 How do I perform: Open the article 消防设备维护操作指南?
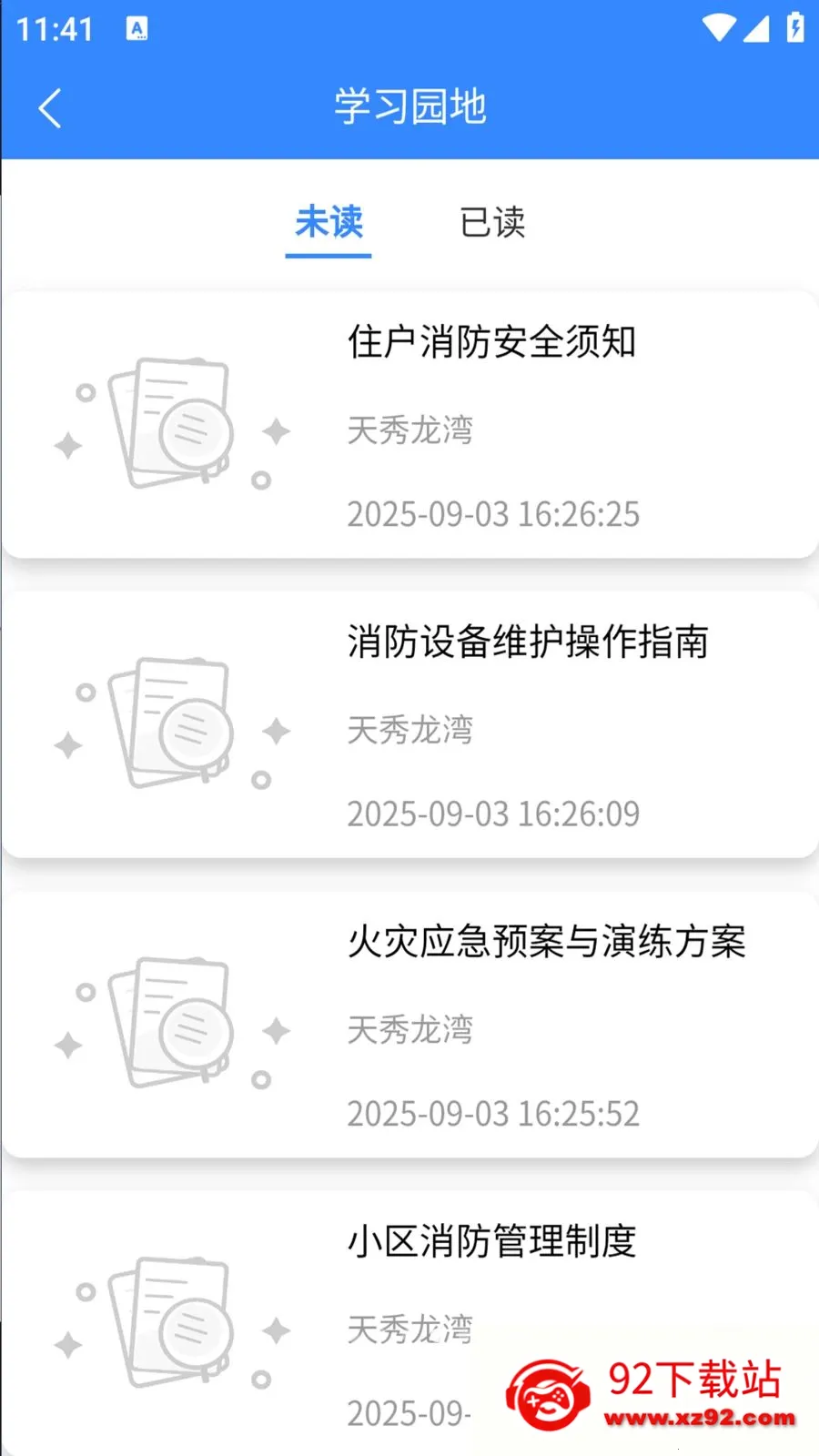[528, 642]
